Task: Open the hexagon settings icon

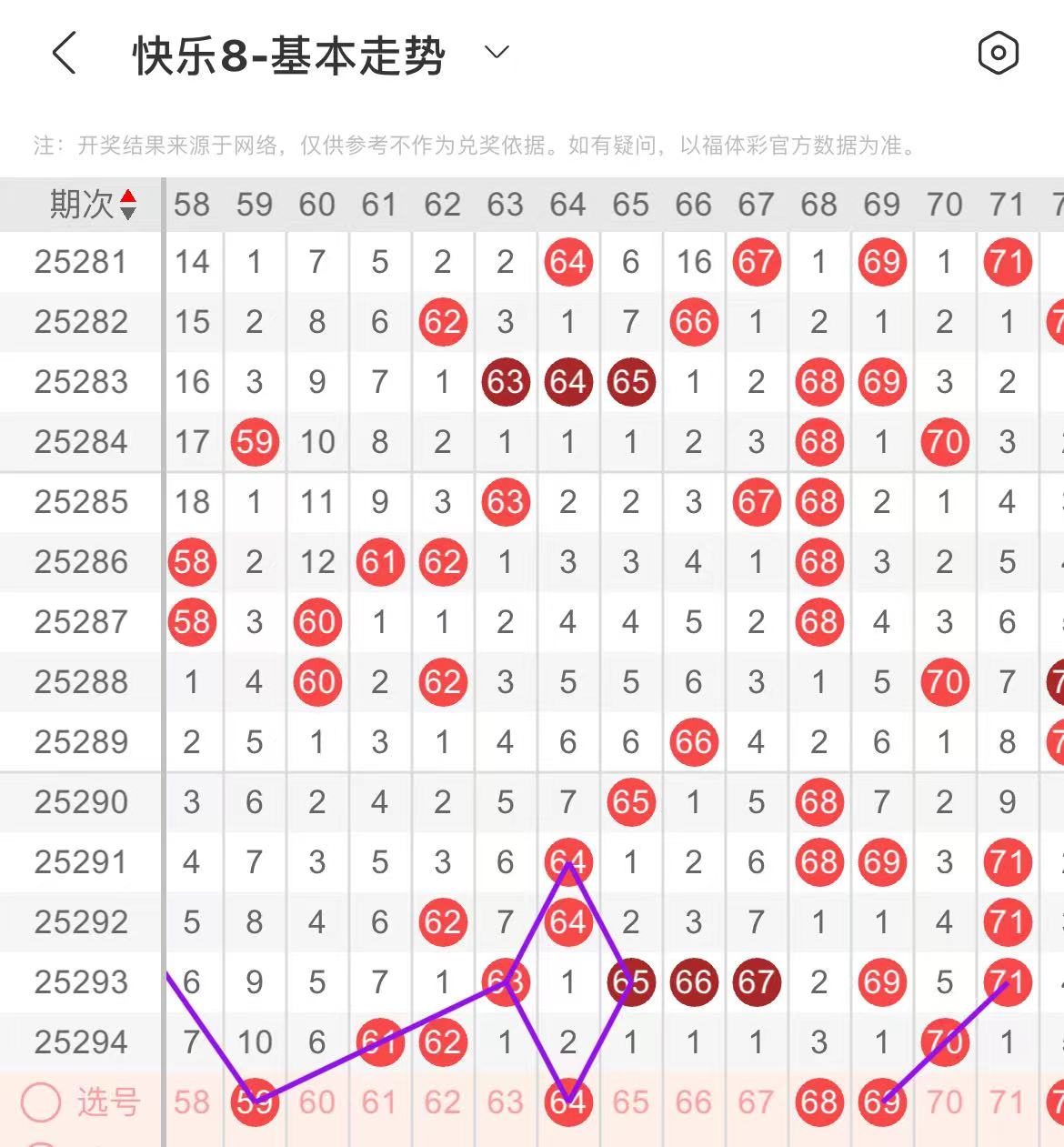Action: [998, 53]
